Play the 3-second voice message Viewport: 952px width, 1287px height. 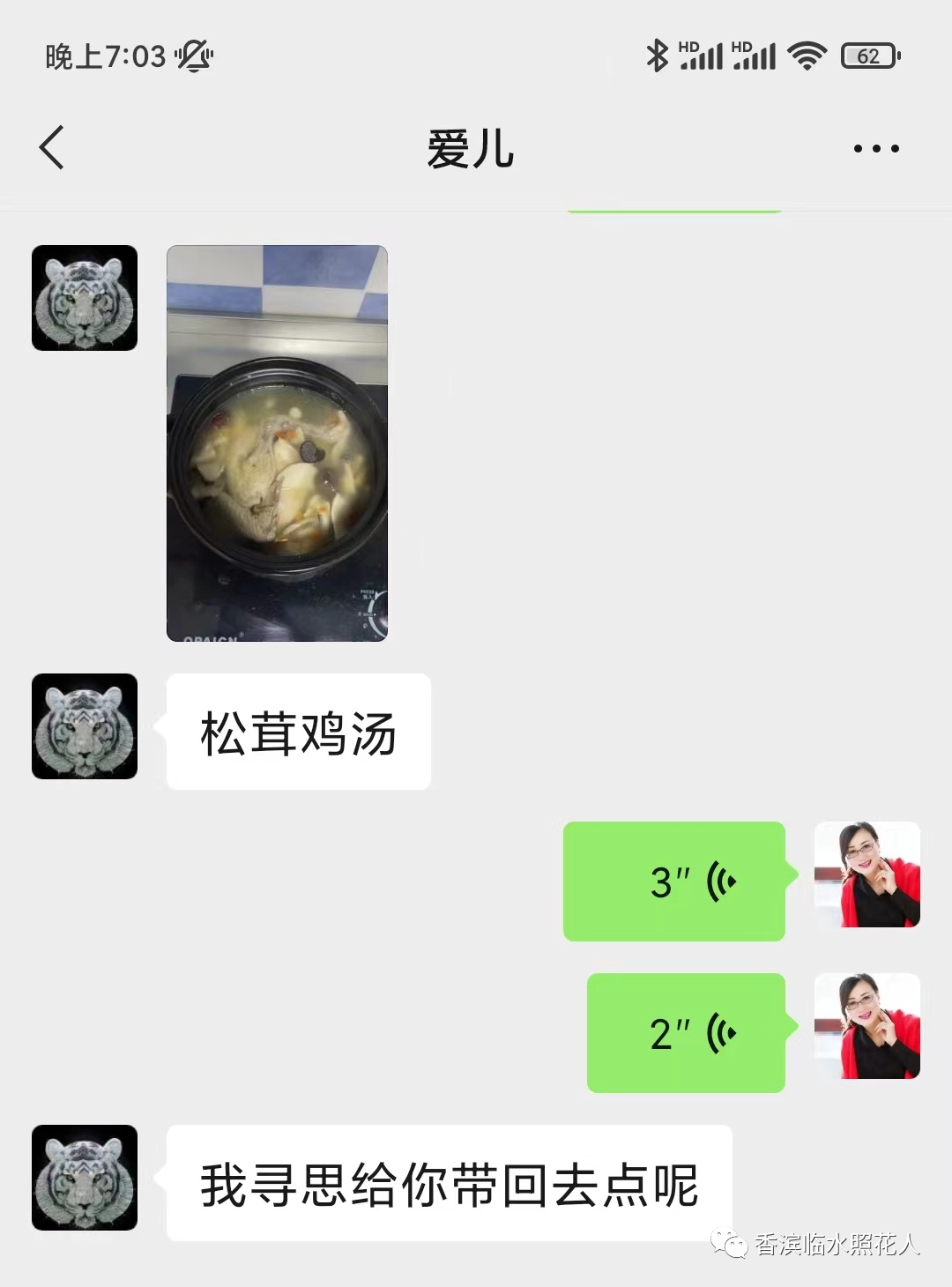(674, 882)
